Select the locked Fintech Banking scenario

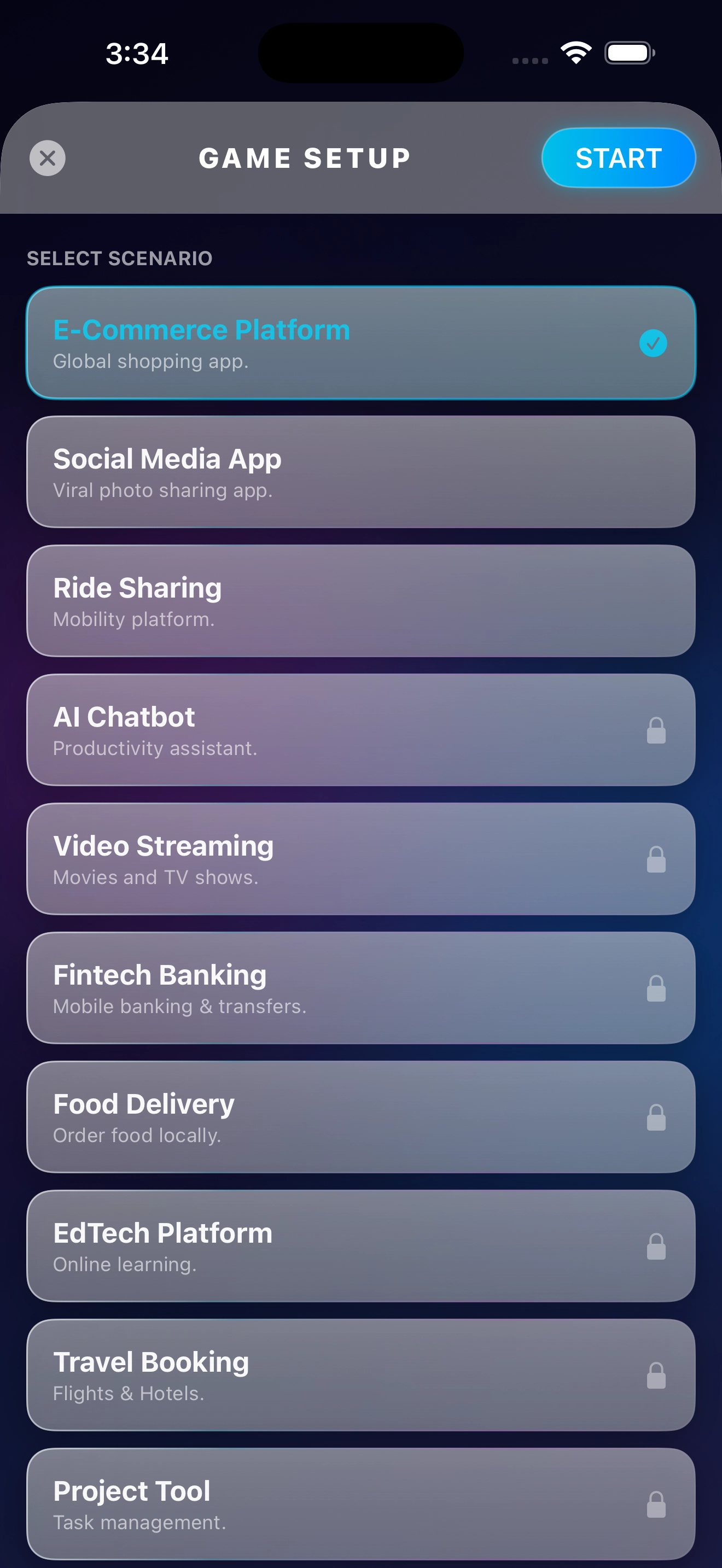tap(360, 988)
